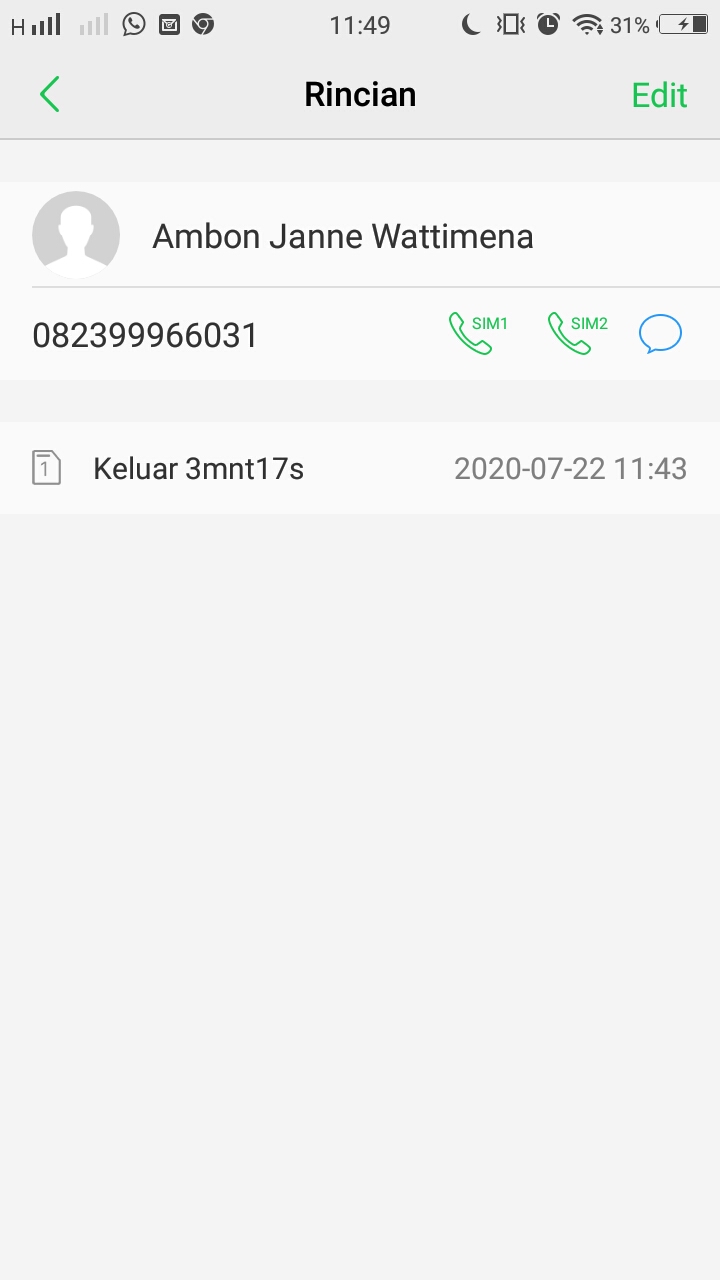Send a message to Ambon Janne Wattimena
This screenshot has width=720, height=1280.
tap(660, 334)
